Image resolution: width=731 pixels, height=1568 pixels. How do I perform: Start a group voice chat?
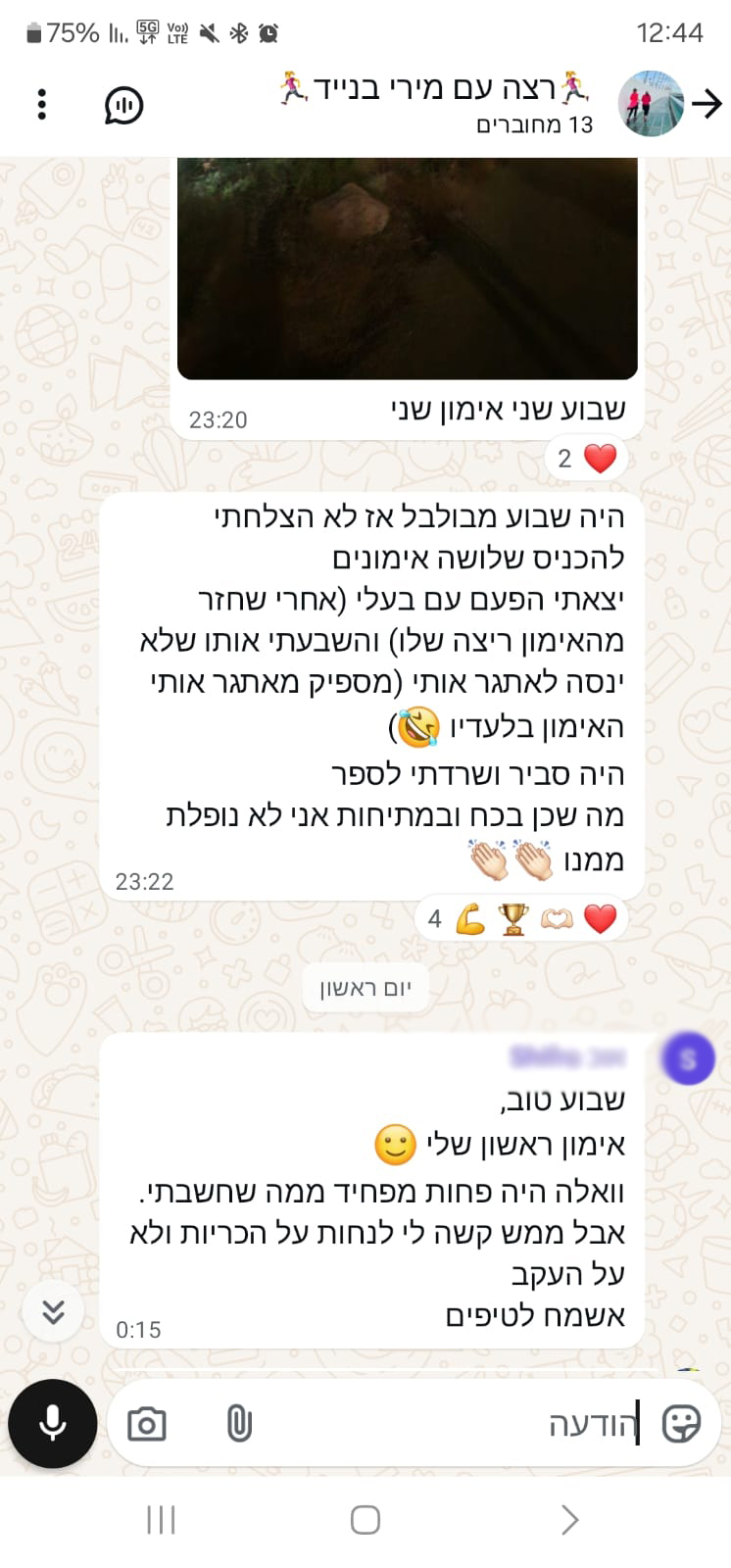(x=123, y=105)
